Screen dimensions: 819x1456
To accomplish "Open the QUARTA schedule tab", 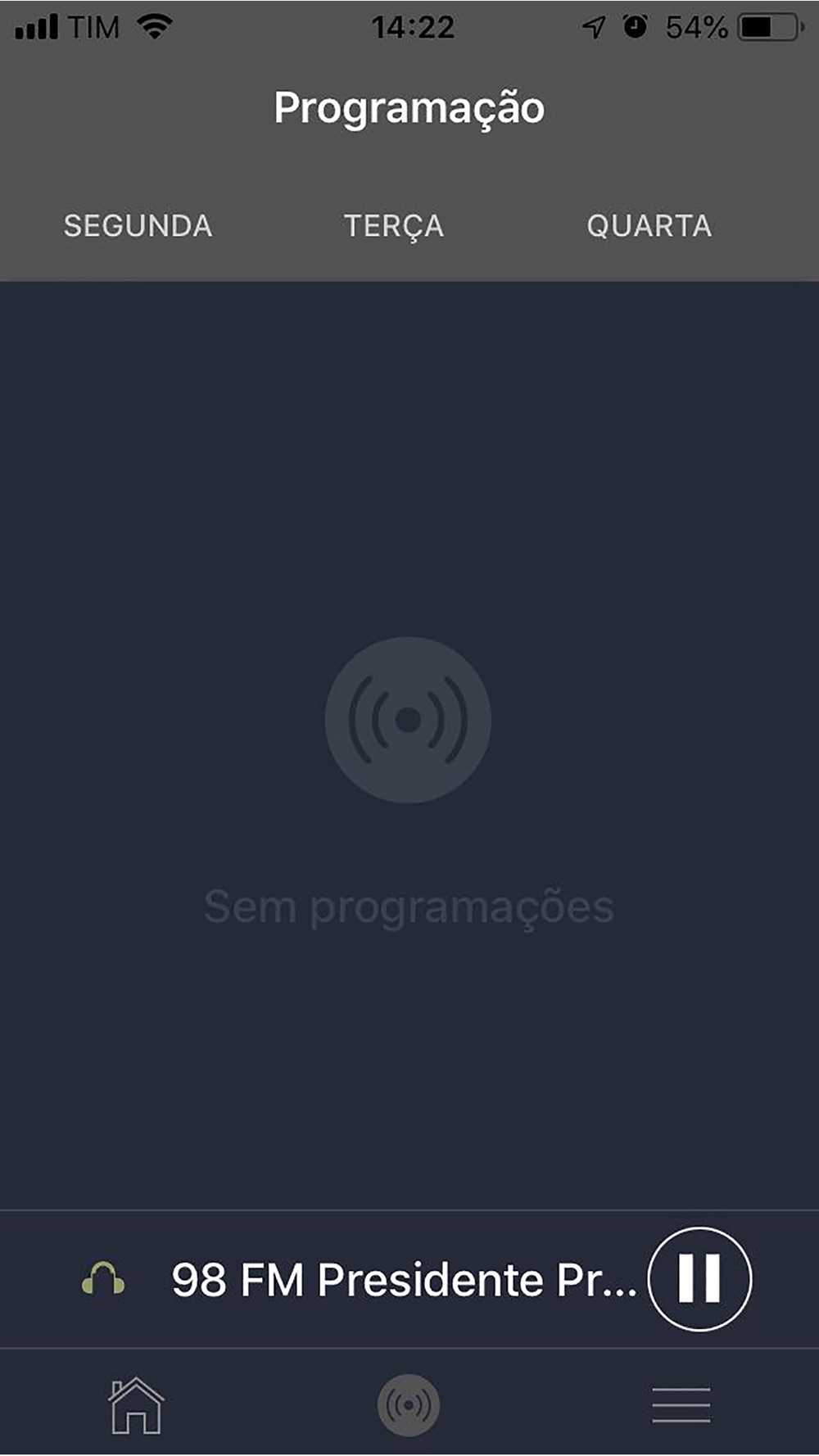I will pos(649,226).
